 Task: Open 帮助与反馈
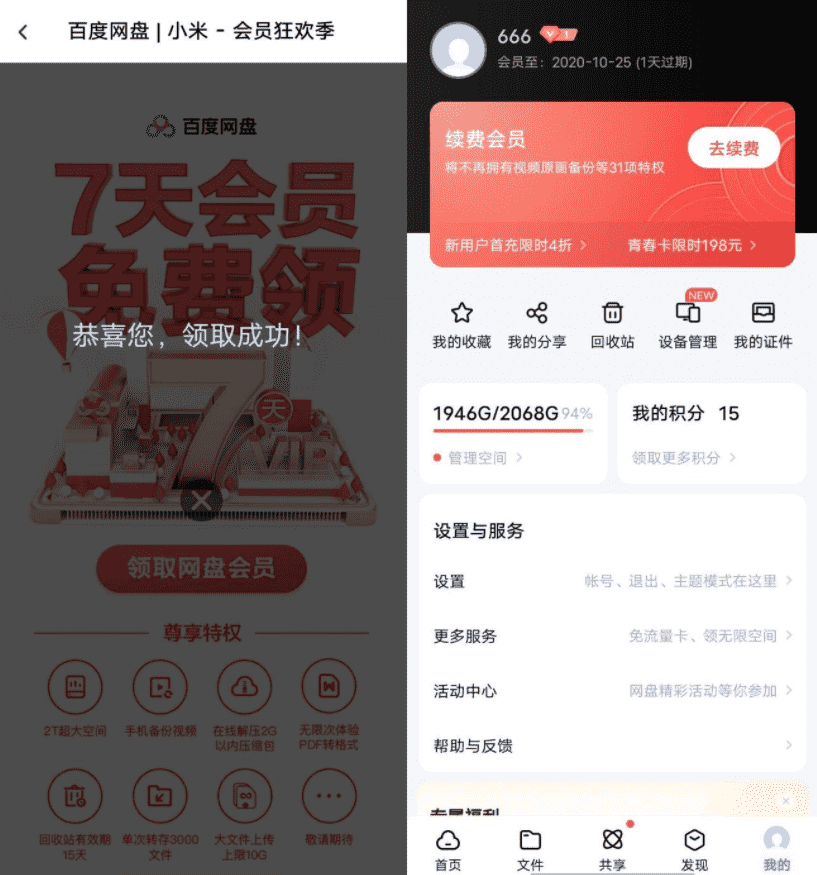612,746
